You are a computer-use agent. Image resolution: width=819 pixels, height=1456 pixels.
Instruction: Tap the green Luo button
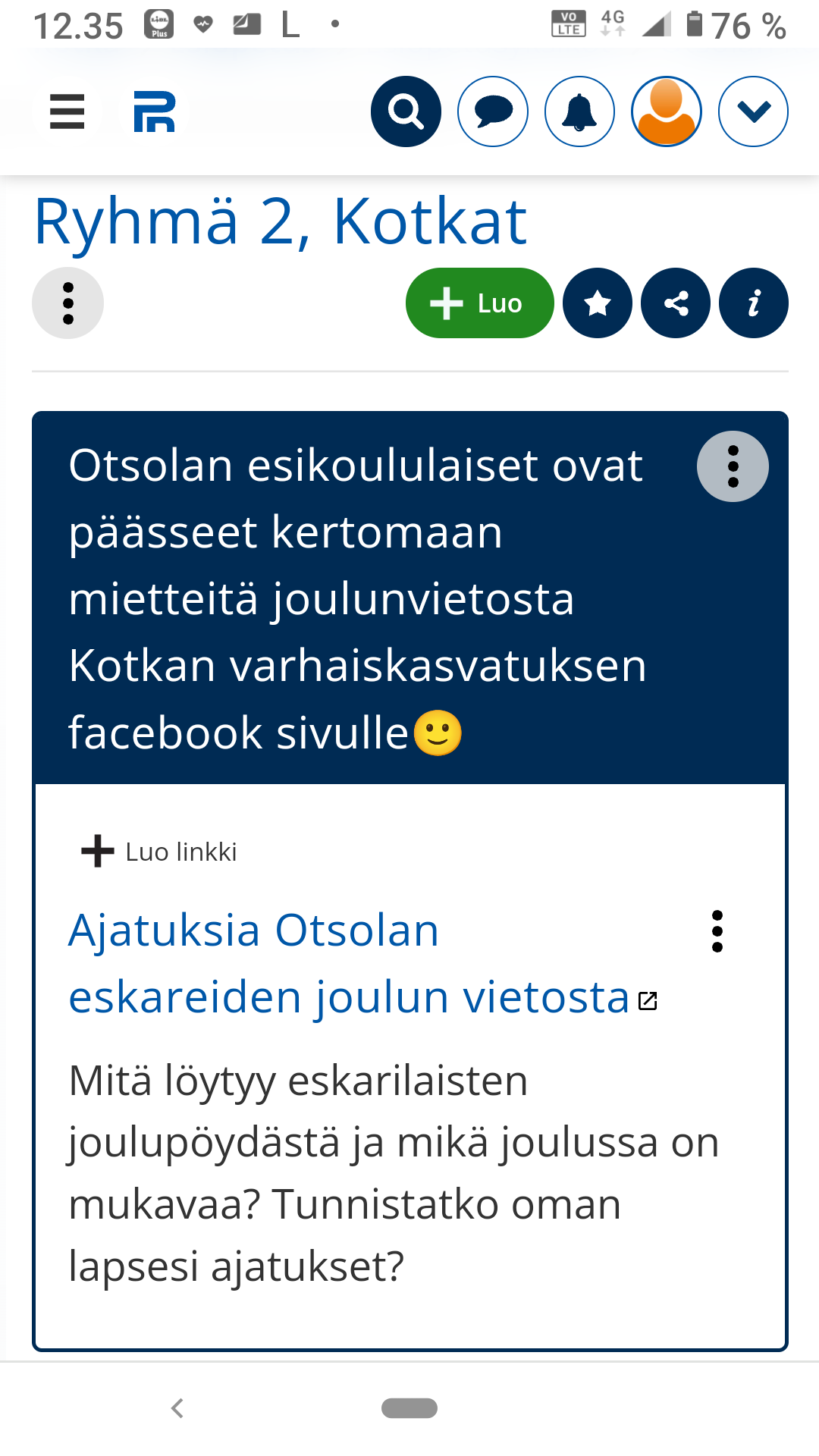[479, 303]
